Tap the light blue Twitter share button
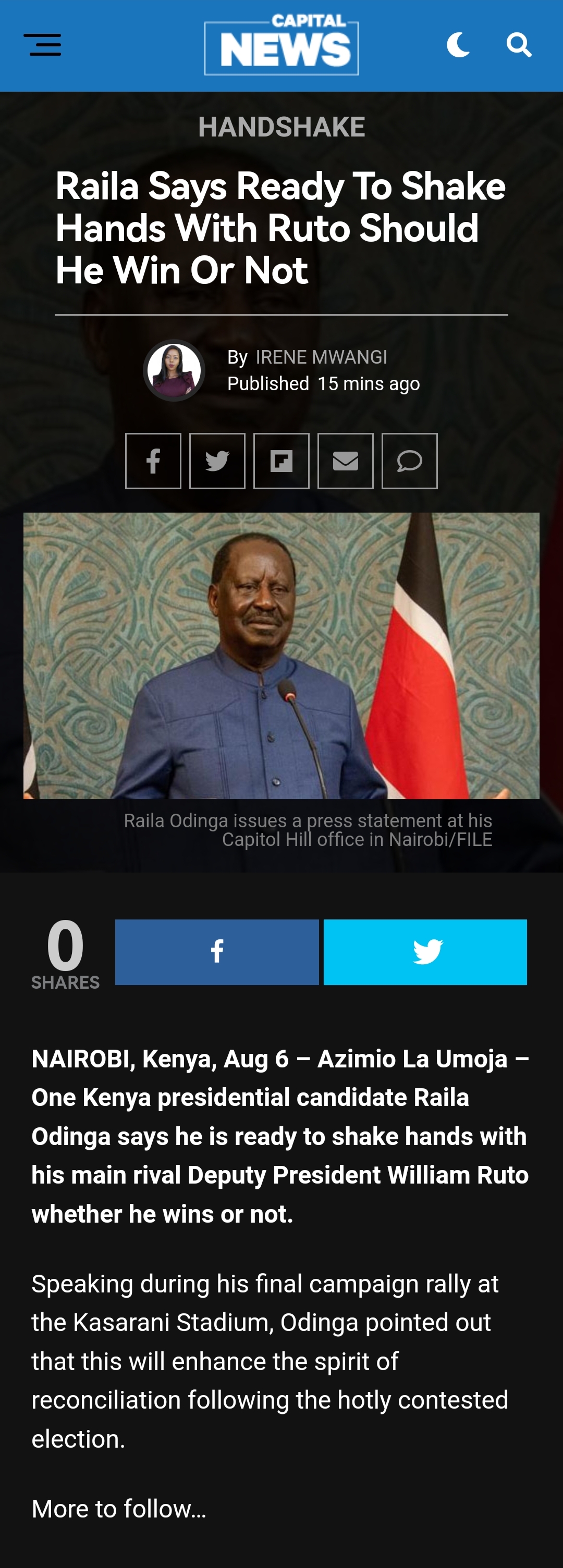Image resolution: width=563 pixels, height=1568 pixels. click(425, 952)
